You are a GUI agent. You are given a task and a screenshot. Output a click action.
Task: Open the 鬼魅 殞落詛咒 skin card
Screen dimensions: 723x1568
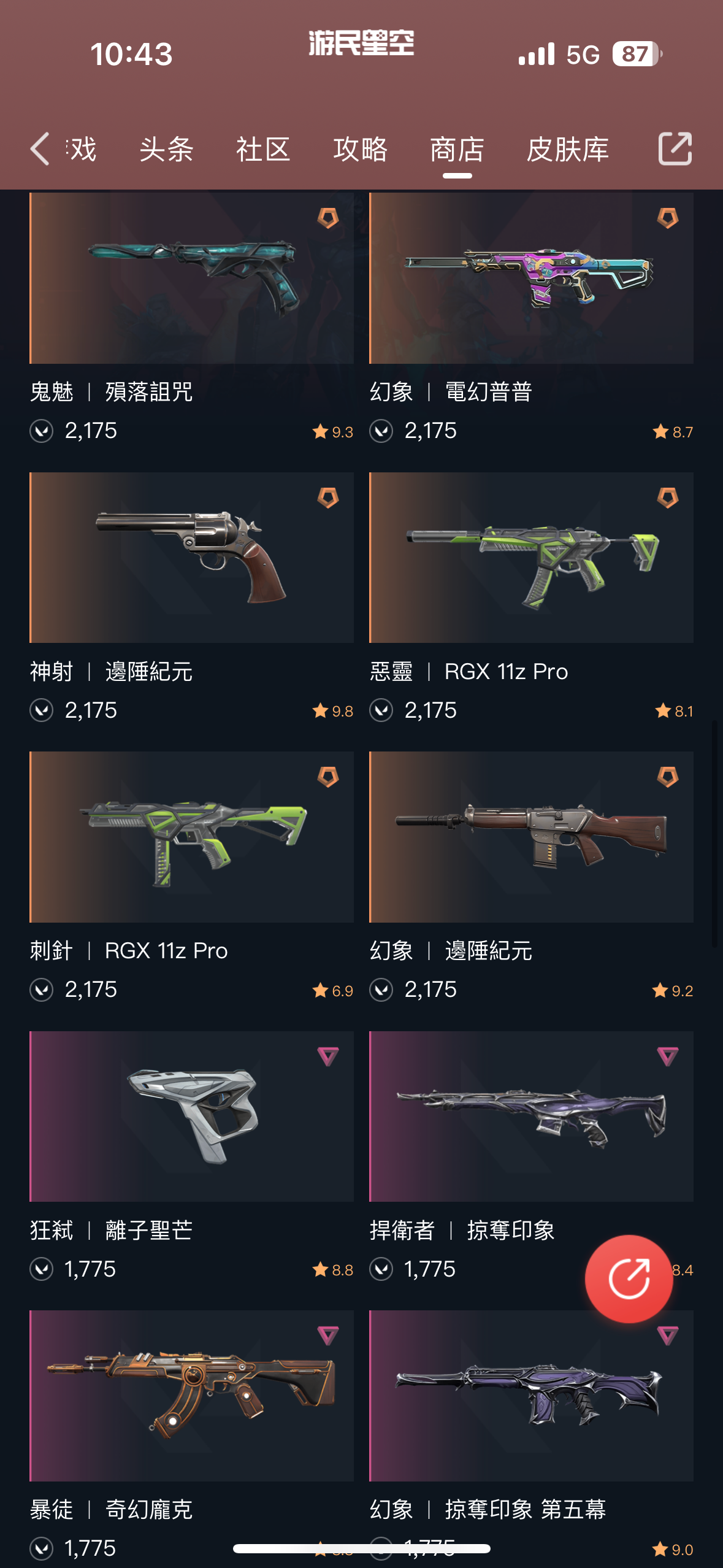191,279
